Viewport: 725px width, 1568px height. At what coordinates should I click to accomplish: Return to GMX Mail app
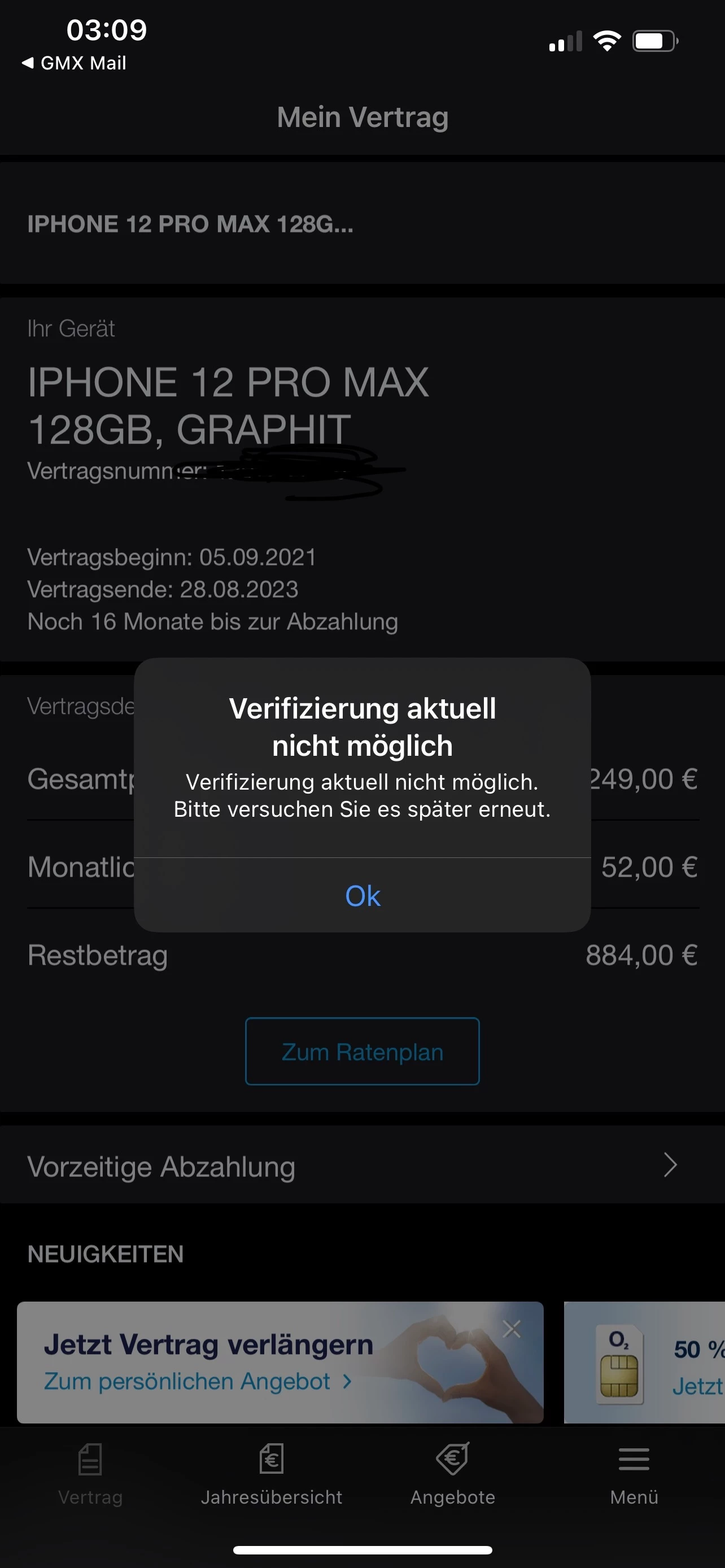75,63
